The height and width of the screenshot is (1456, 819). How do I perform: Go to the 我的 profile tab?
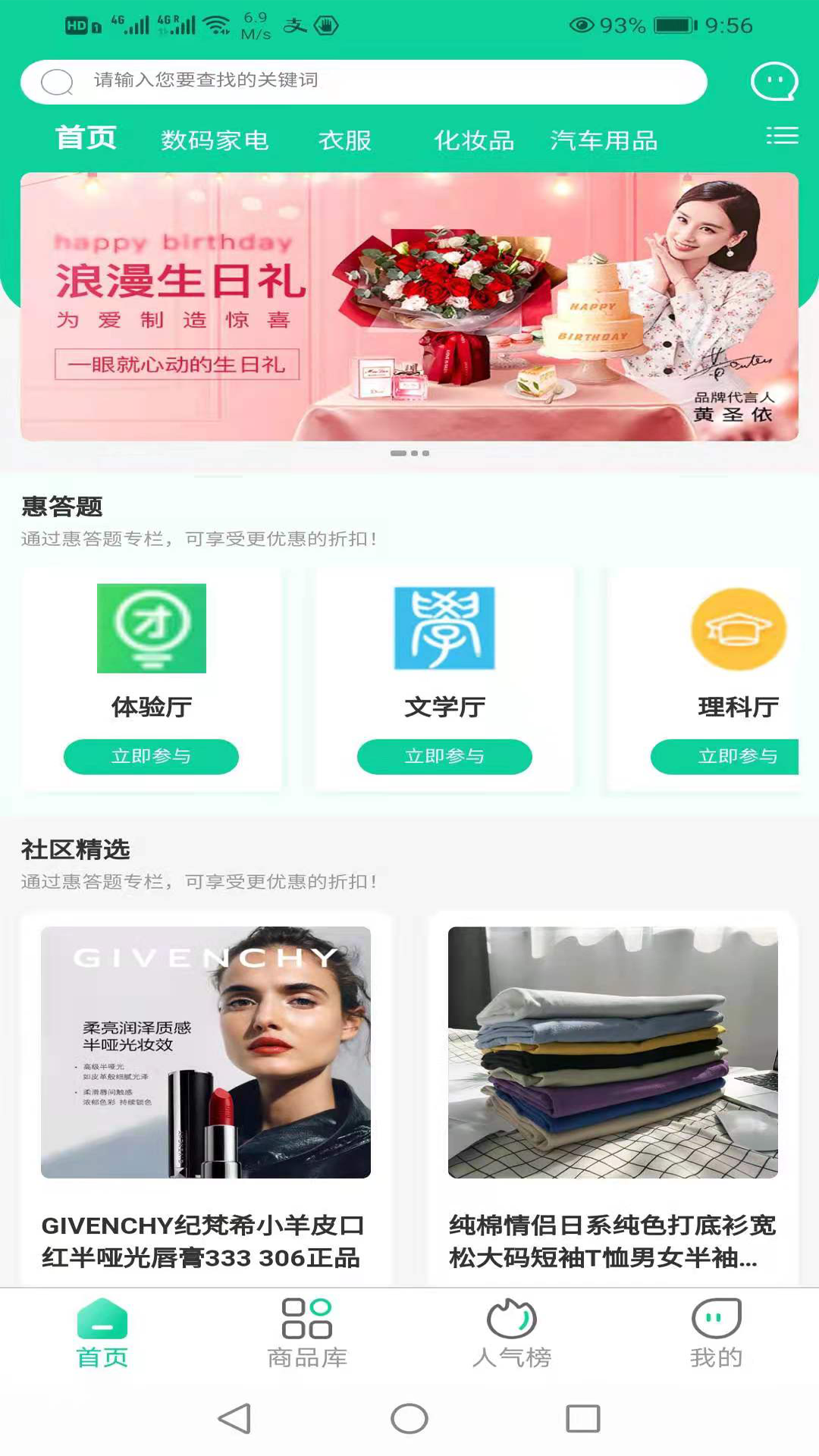tap(716, 1333)
